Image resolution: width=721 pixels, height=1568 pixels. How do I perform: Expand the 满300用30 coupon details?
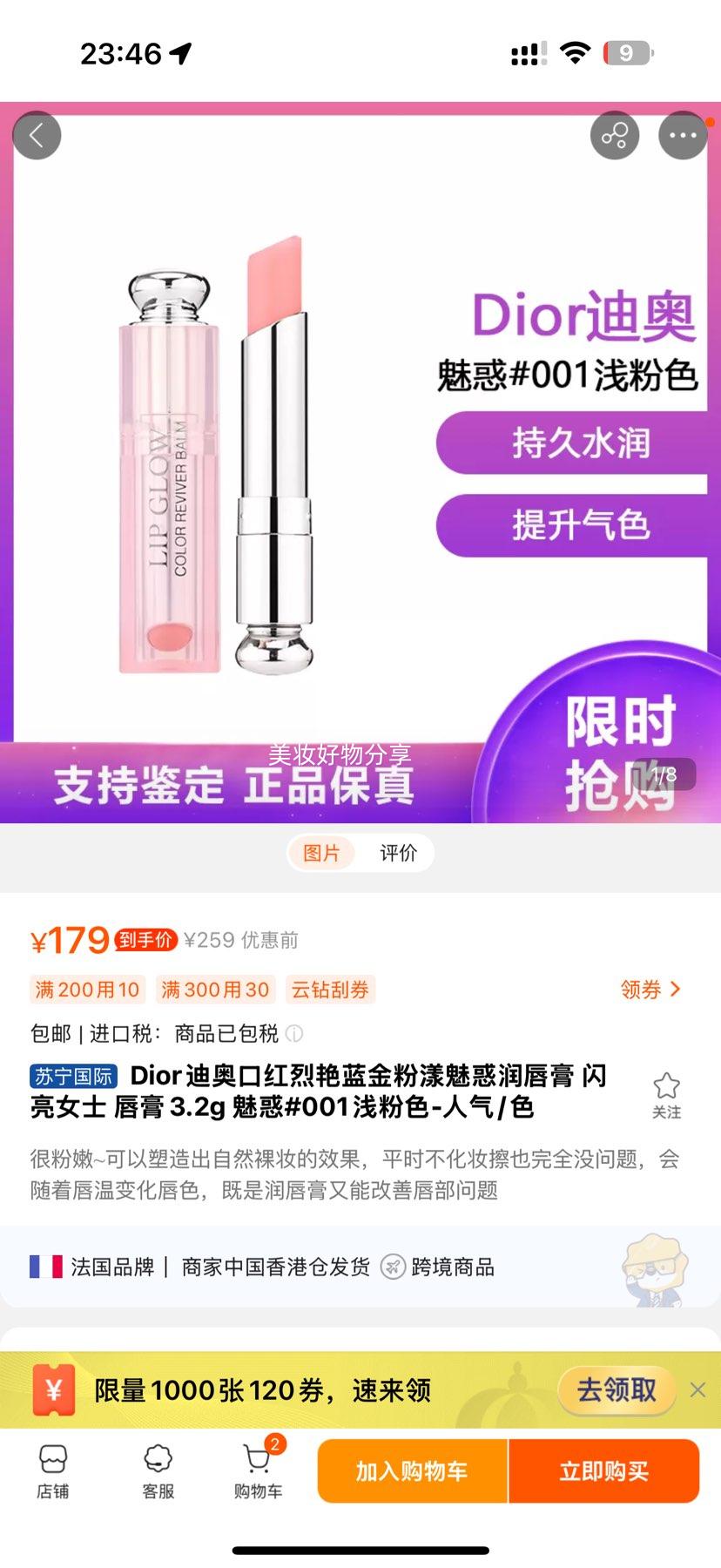click(215, 989)
